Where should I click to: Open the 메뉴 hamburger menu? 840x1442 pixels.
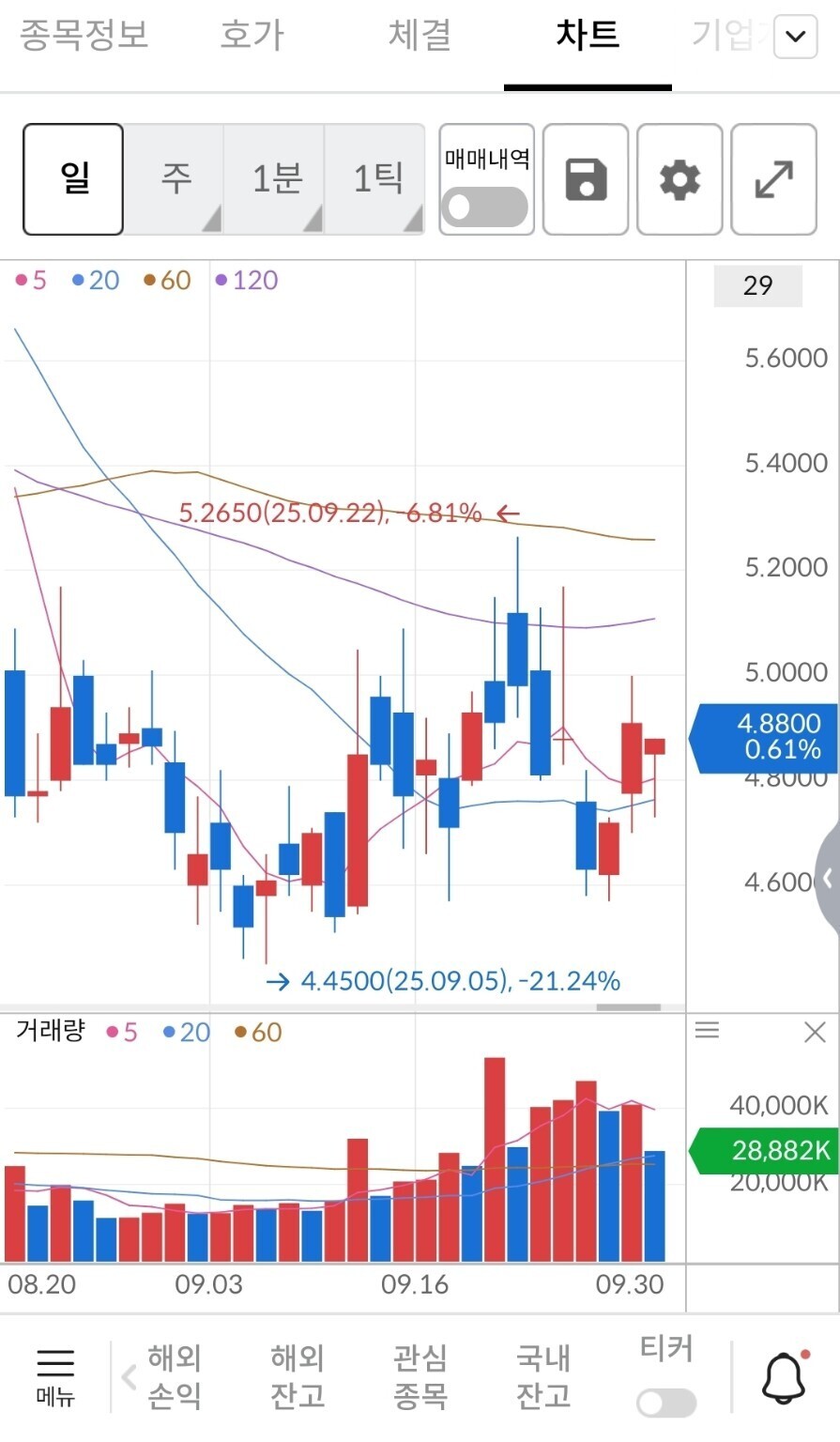click(55, 1376)
